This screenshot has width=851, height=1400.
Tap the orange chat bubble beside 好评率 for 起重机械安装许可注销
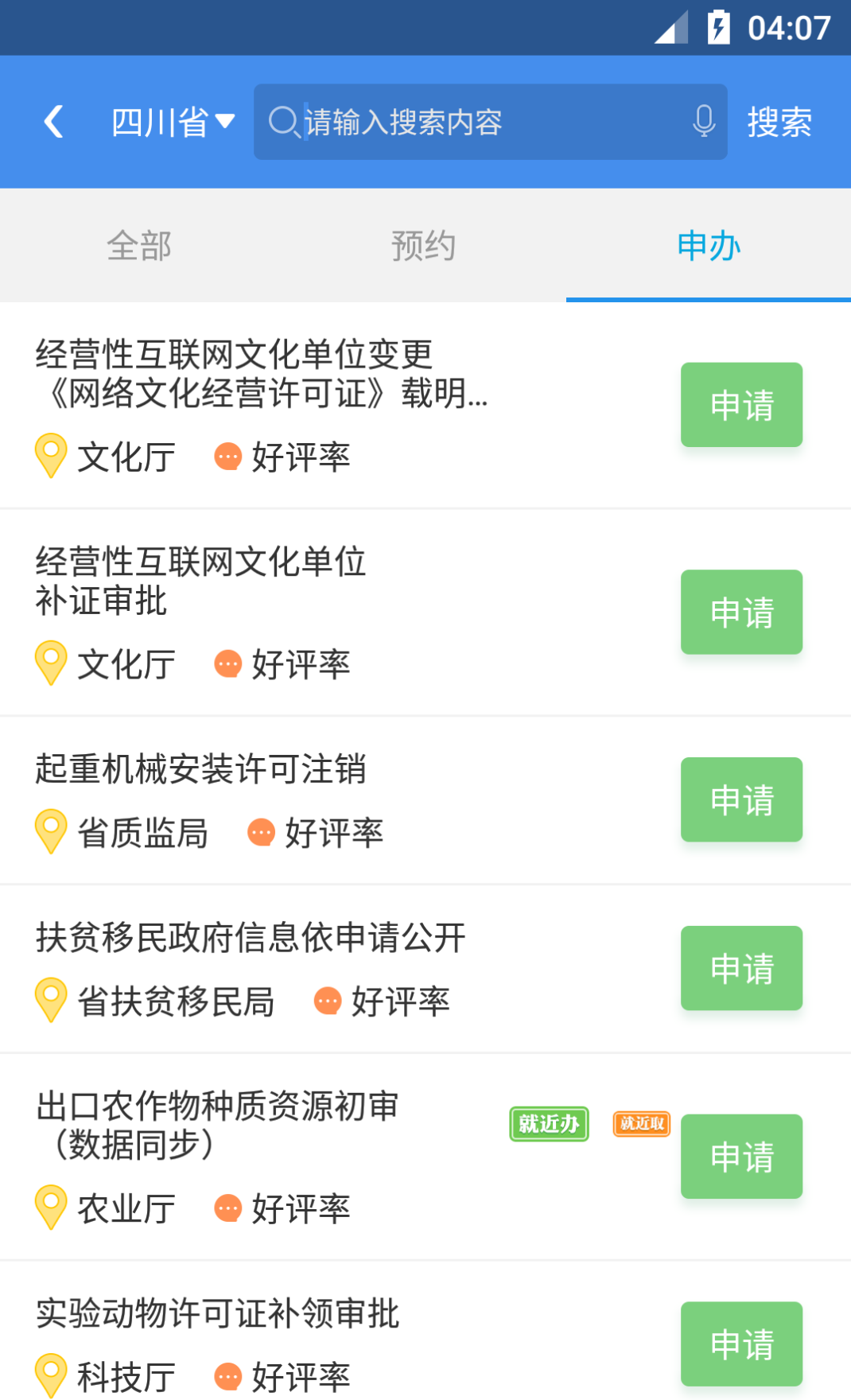(x=260, y=832)
